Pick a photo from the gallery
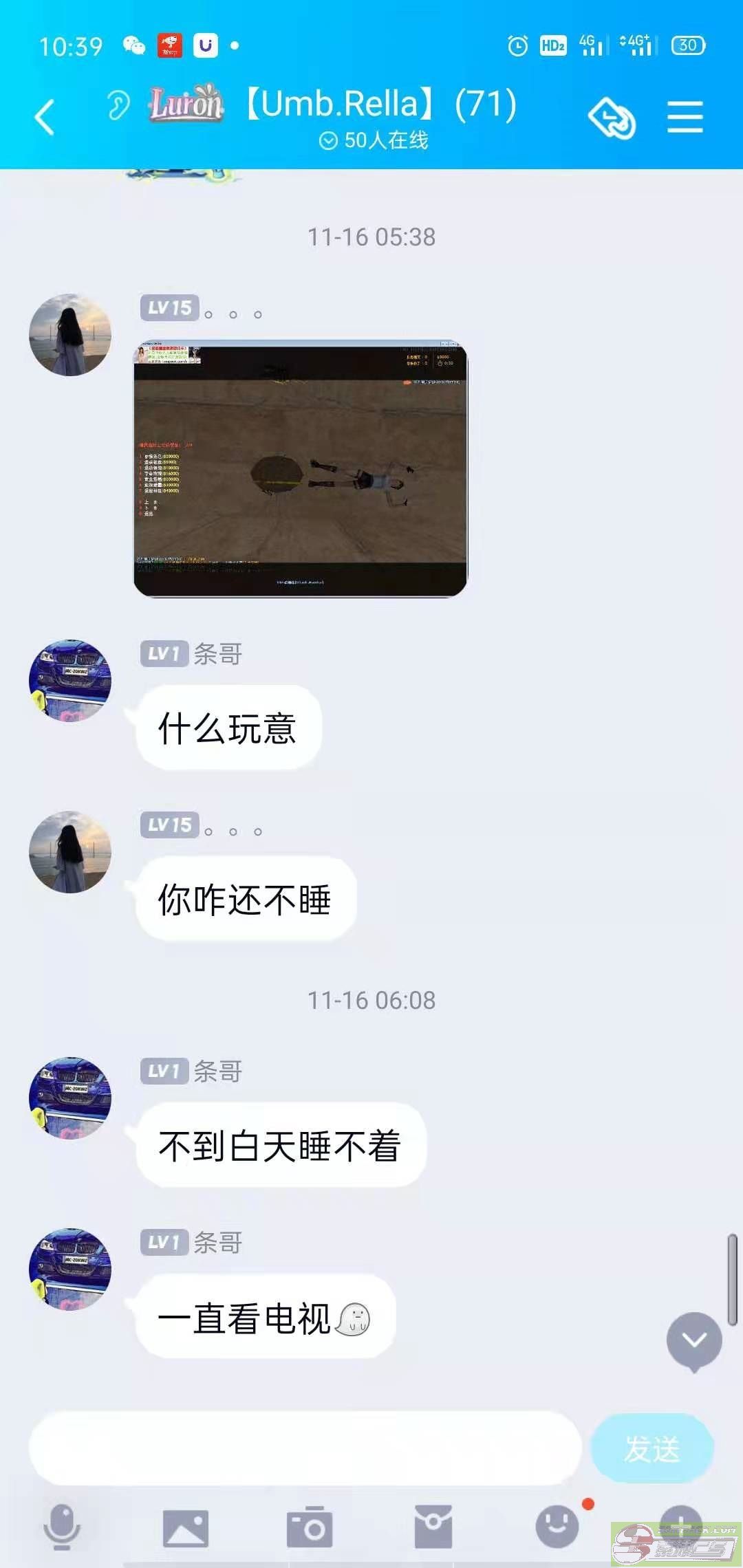The image size is (743, 1568). click(186, 1528)
